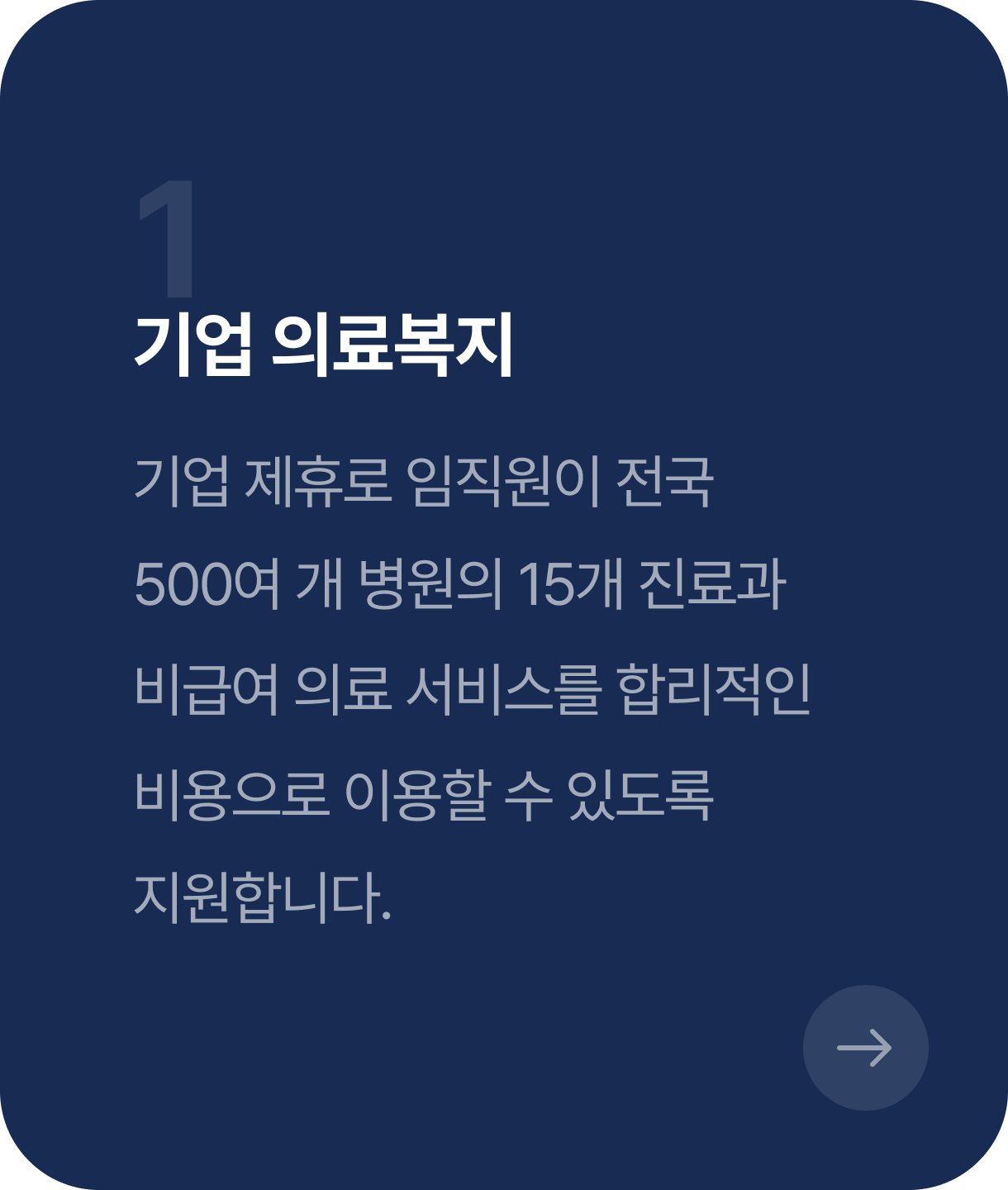The width and height of the screenshot is (1008, 1190).
Task: Tap the arrow button on the 기업 의료복지 card
Action: [865, 1047]
